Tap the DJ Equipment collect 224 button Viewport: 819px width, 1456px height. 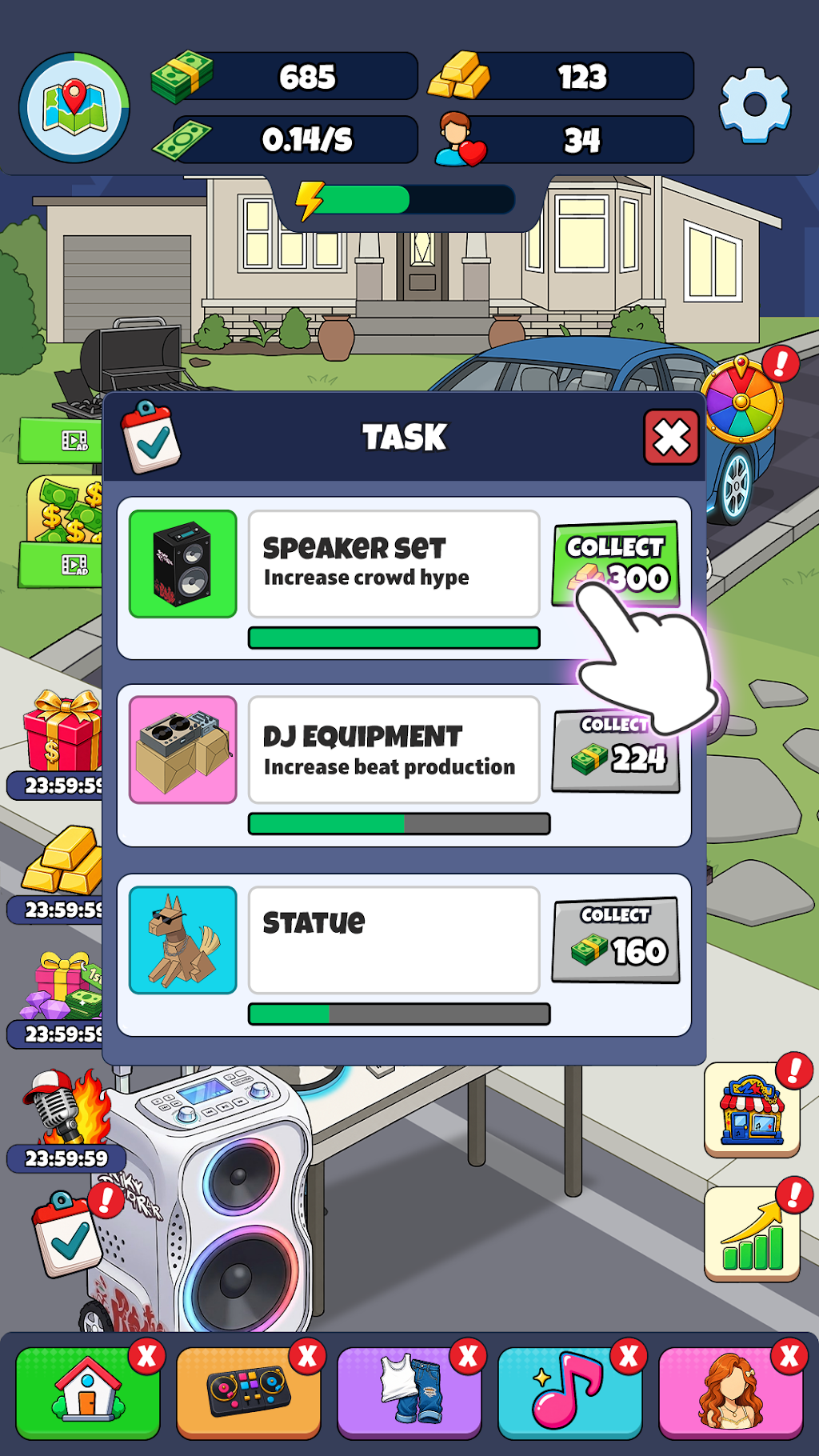point(615,752)
